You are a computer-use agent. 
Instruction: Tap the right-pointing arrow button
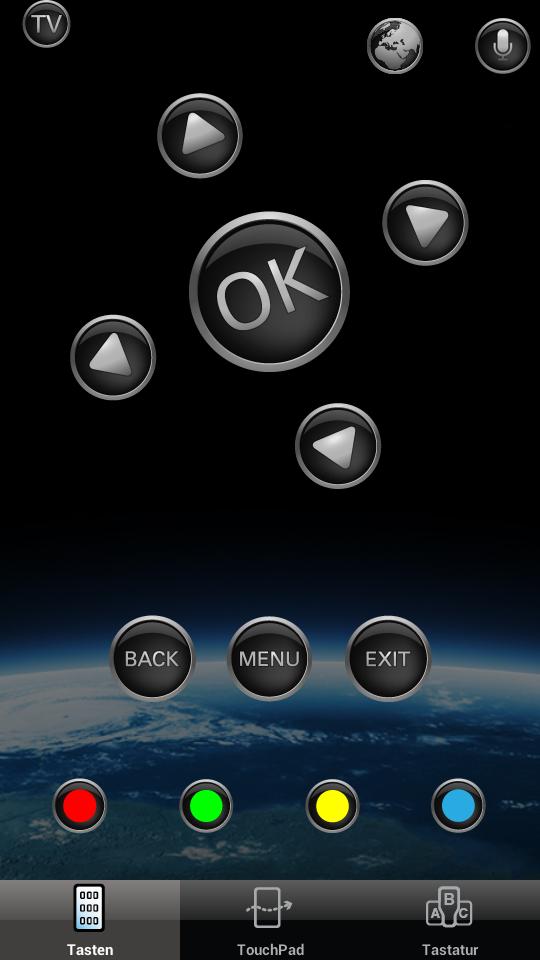(200, 135)
